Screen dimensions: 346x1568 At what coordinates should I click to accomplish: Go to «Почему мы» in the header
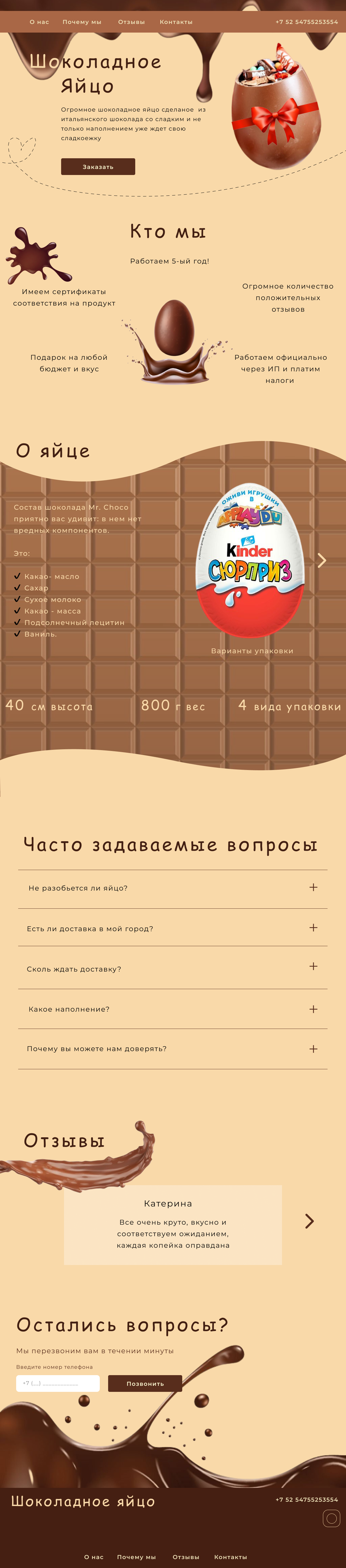(x=82, y=22)
